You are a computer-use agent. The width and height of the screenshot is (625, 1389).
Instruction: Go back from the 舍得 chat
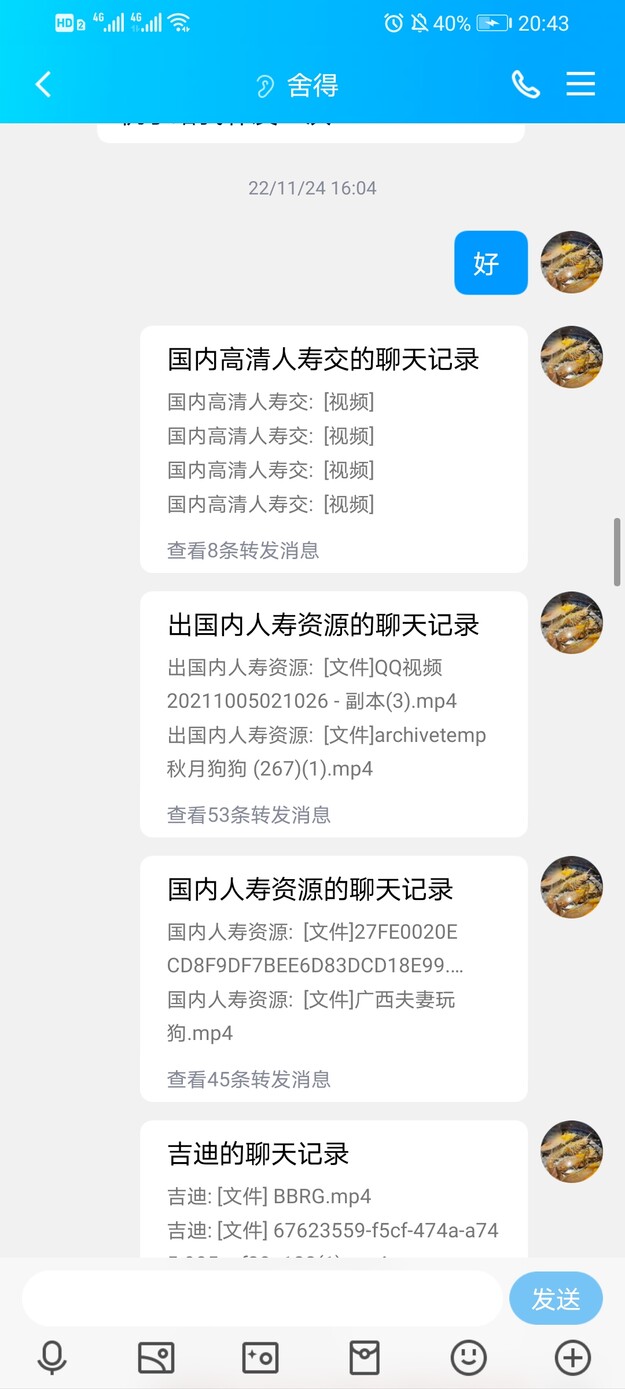pos(43,84)
